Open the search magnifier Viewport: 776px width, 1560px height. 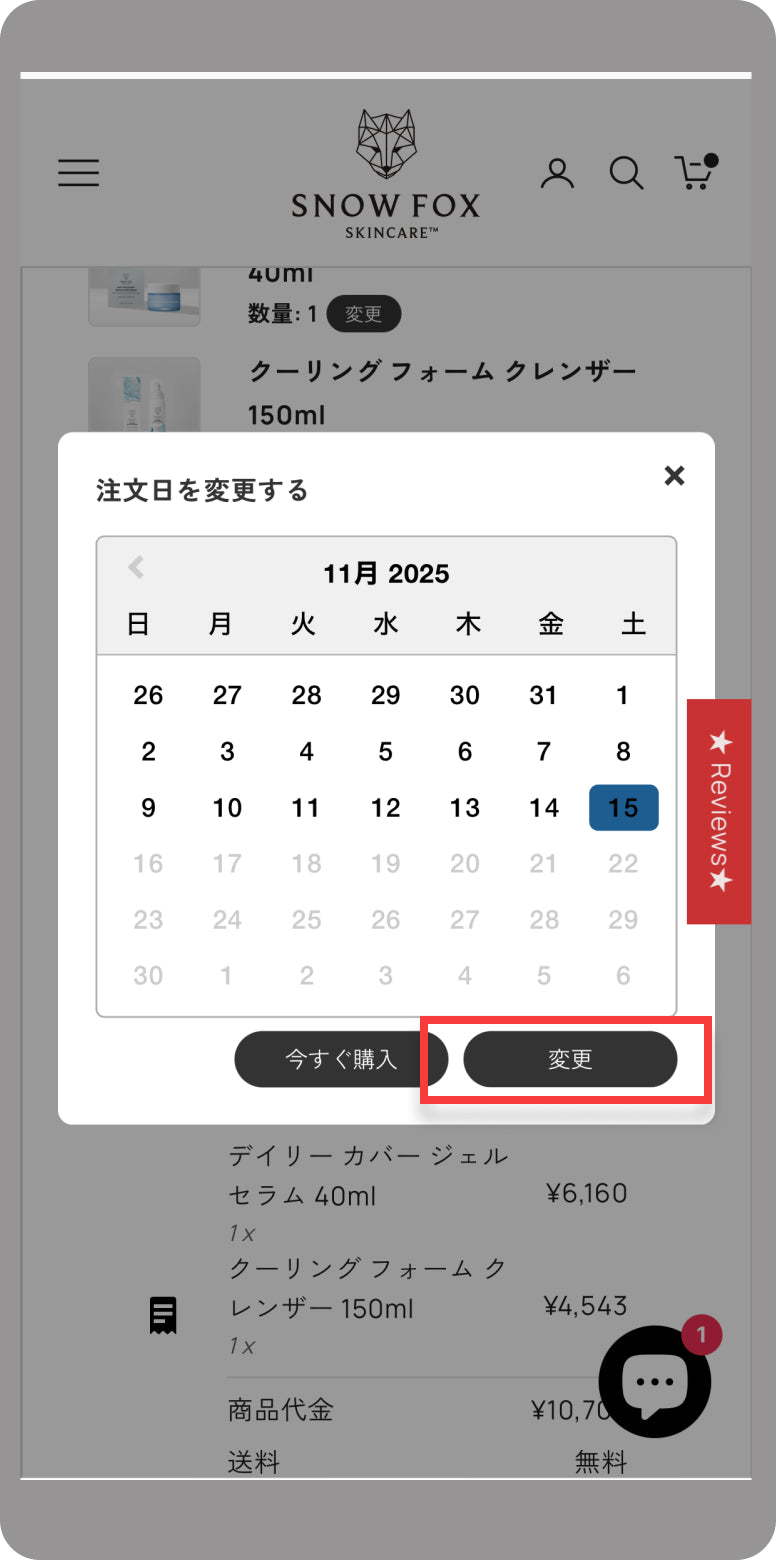(626, 172)
